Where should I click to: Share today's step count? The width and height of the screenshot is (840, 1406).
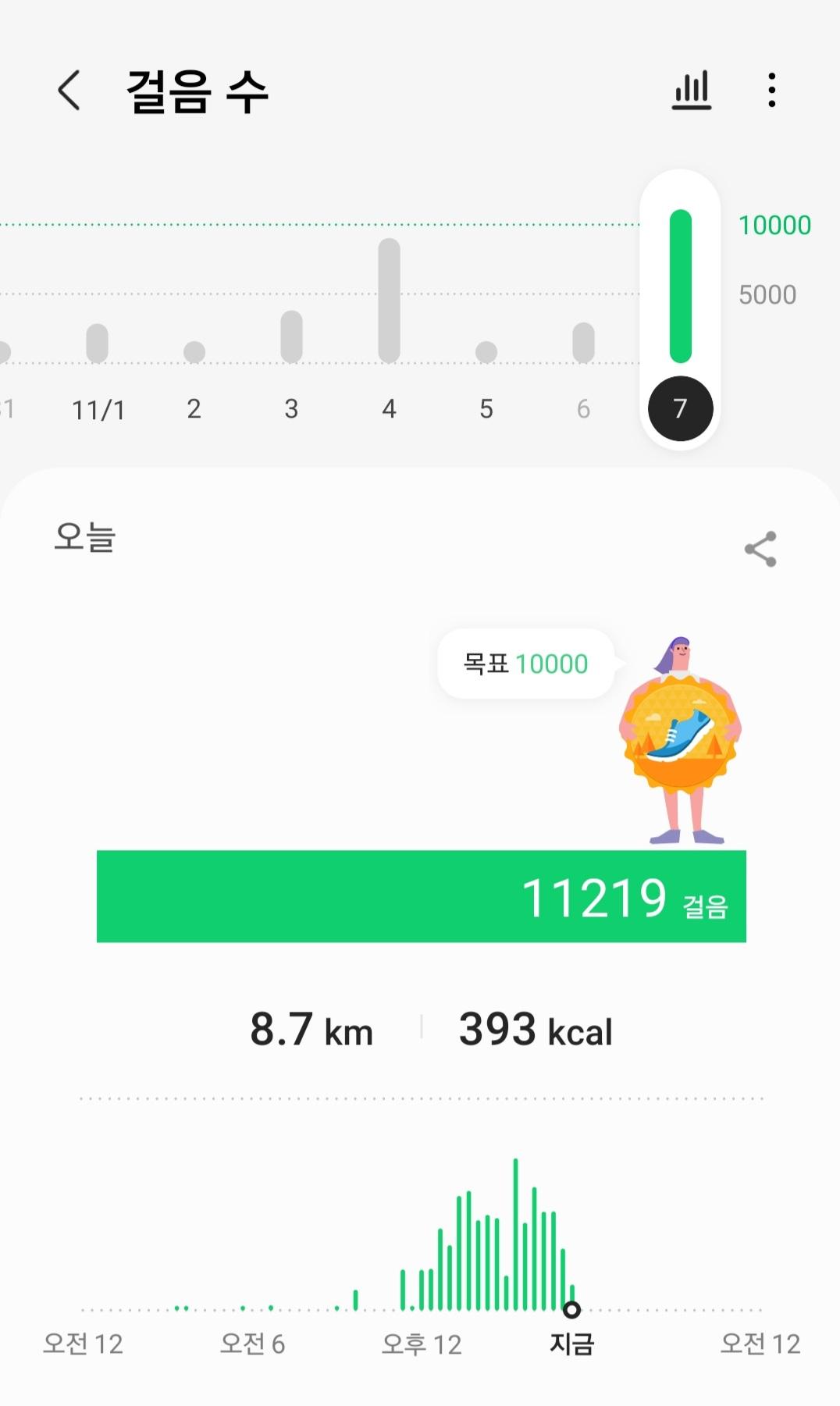click(x=760, y=549)
